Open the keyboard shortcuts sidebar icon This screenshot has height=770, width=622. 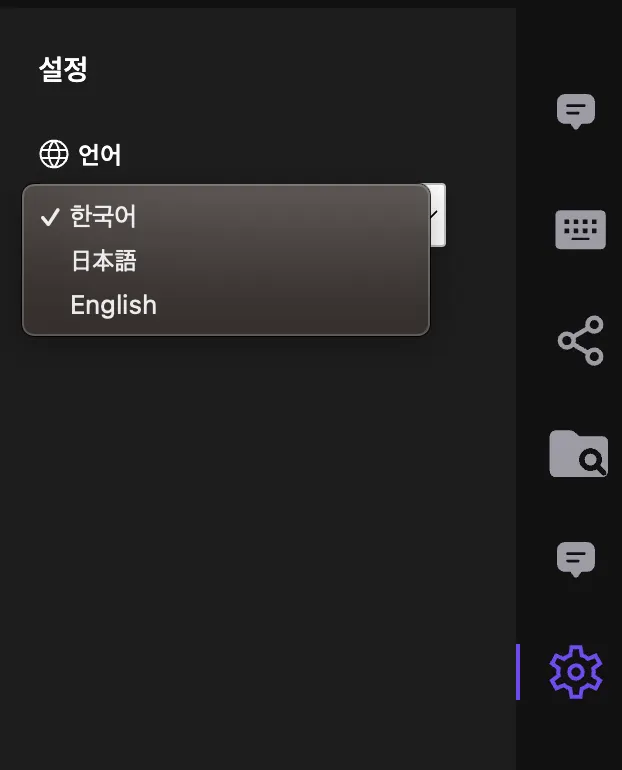click(580, 229)
